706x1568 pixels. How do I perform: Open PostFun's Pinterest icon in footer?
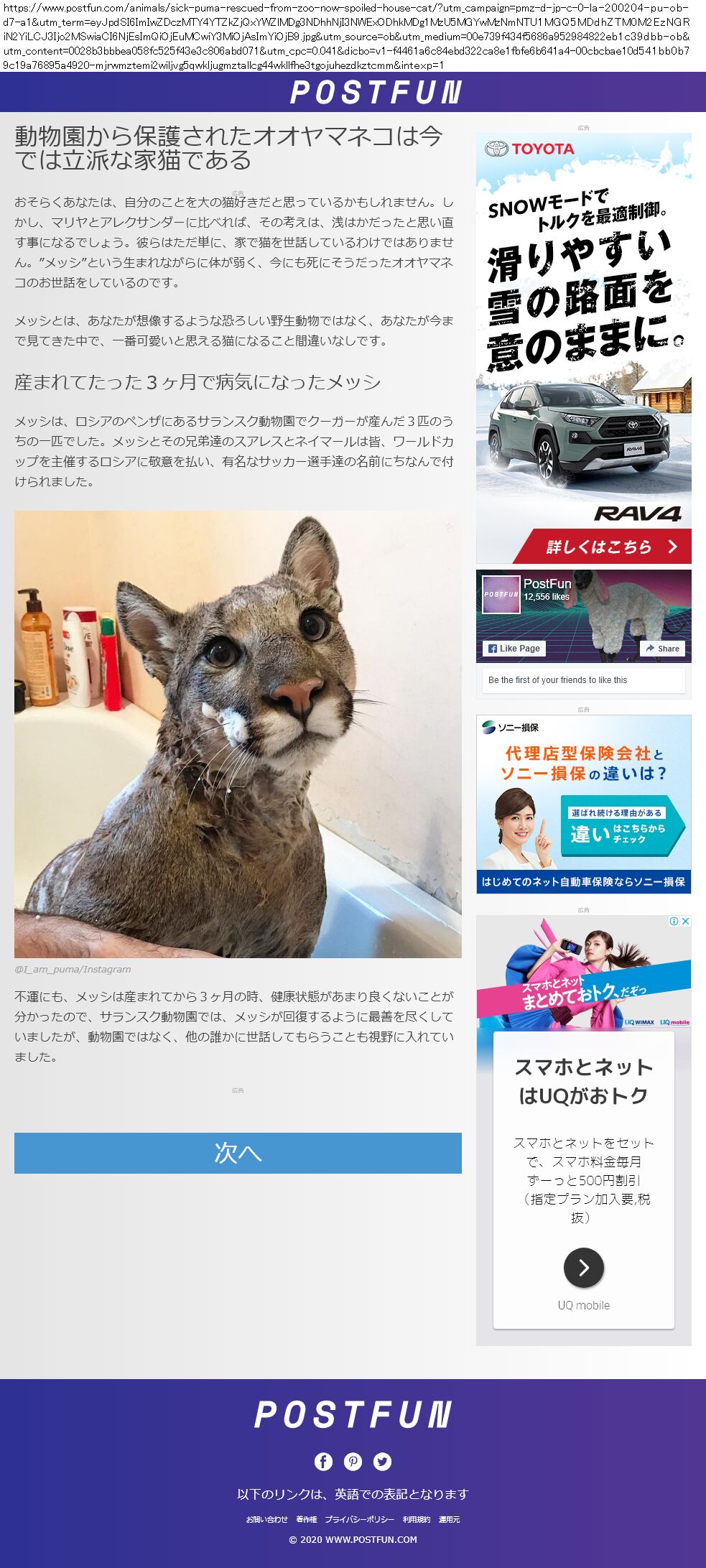[x=353, y=1461]
